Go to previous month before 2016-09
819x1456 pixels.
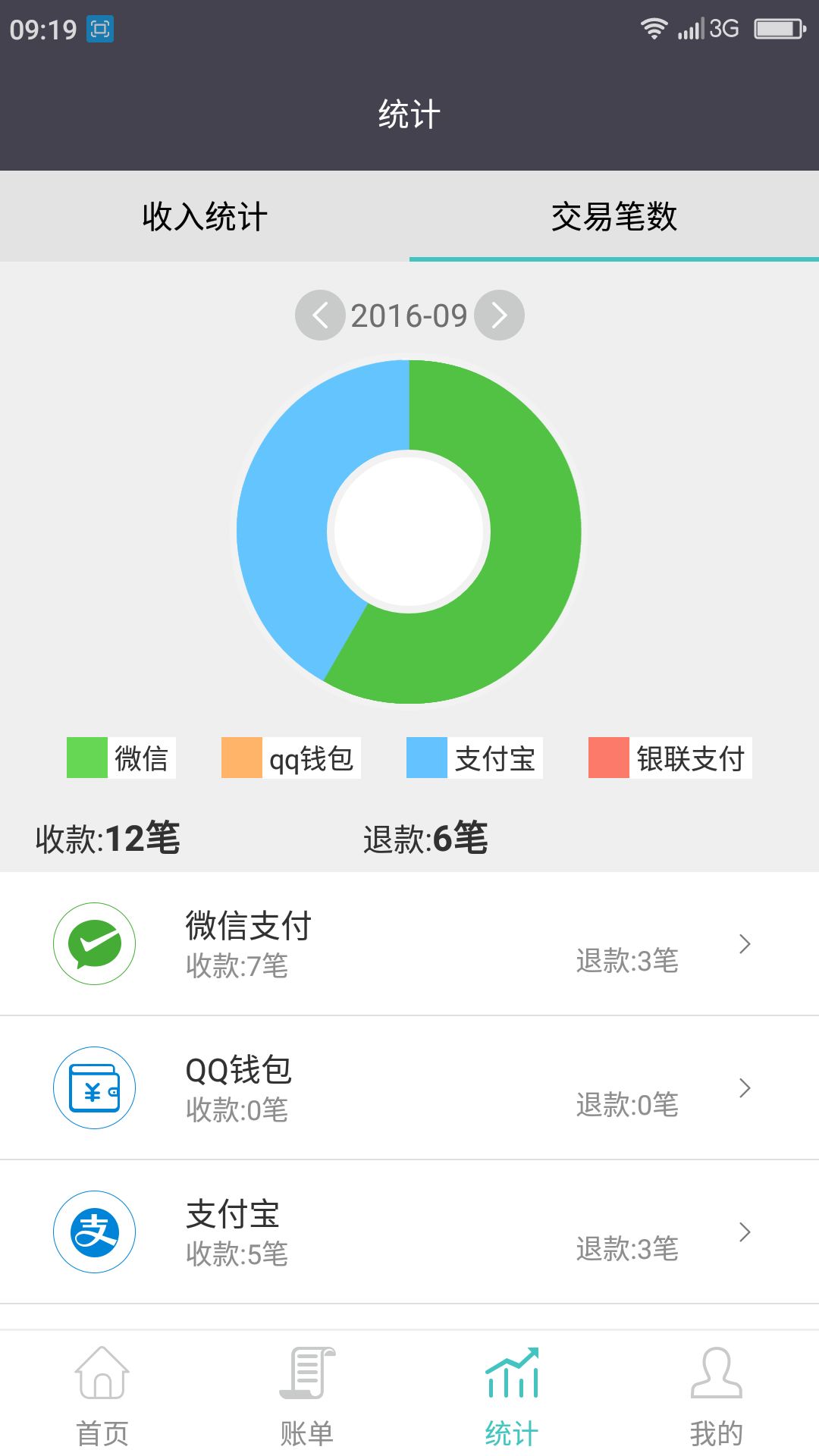point(320,315)
